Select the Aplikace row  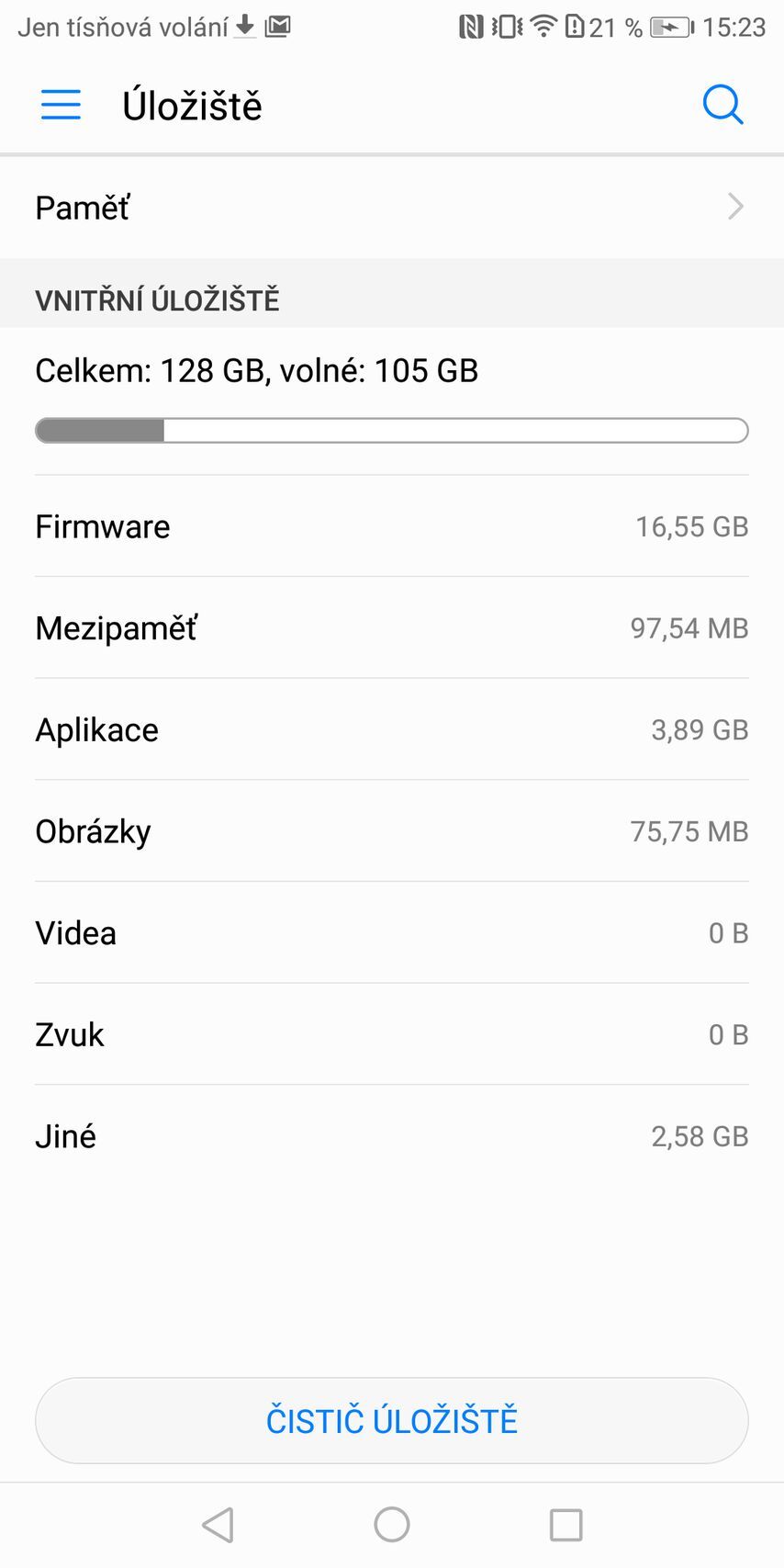[x=392, y=729]
